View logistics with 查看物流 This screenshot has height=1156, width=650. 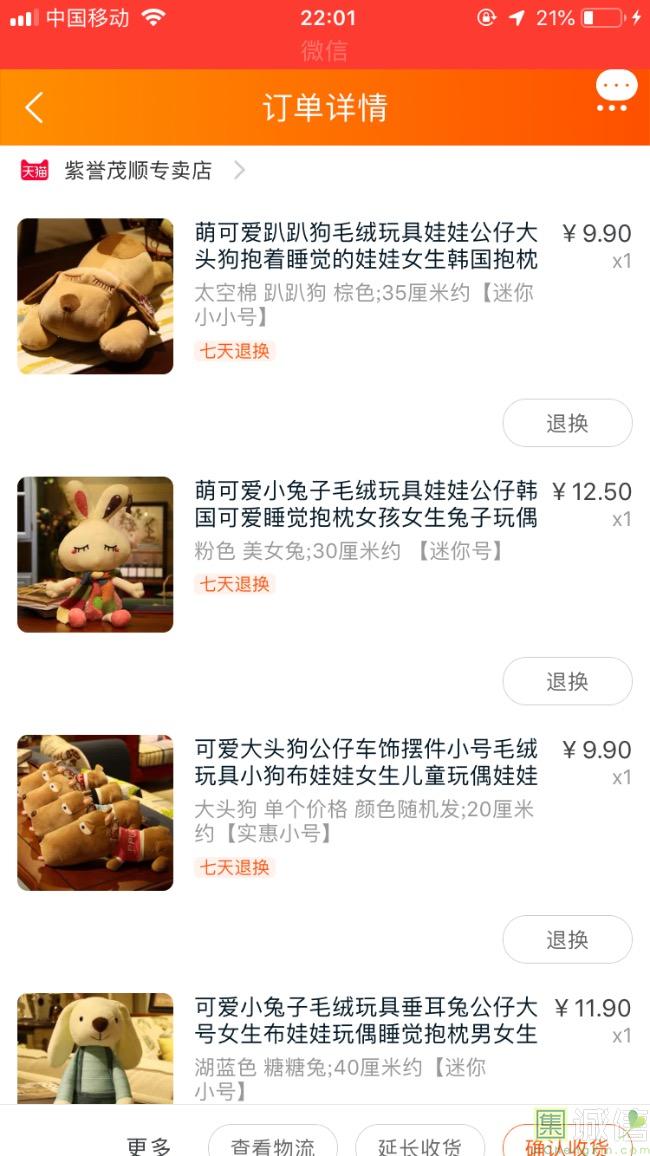point(273,1144)
